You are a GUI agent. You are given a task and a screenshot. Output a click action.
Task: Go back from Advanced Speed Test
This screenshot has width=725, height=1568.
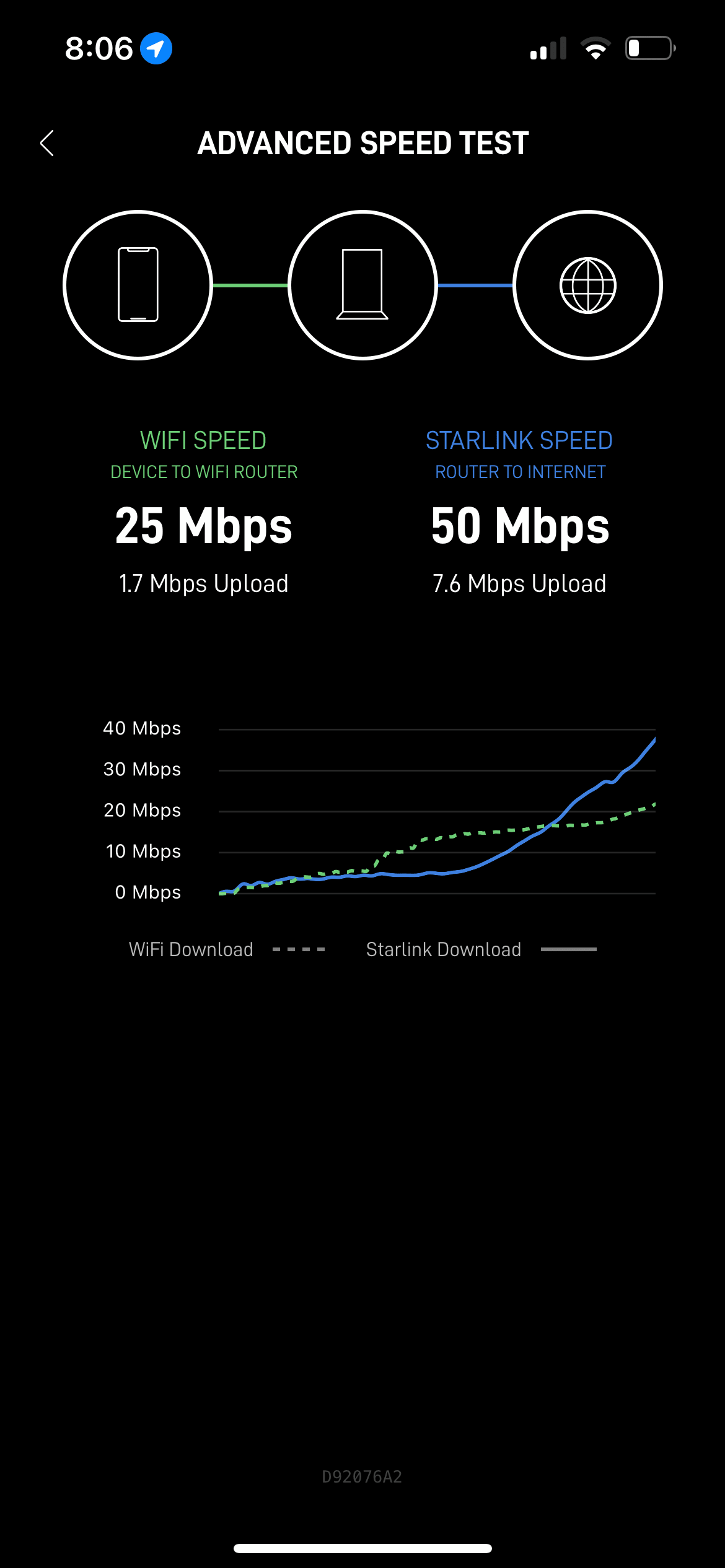(x=47, y=143)
